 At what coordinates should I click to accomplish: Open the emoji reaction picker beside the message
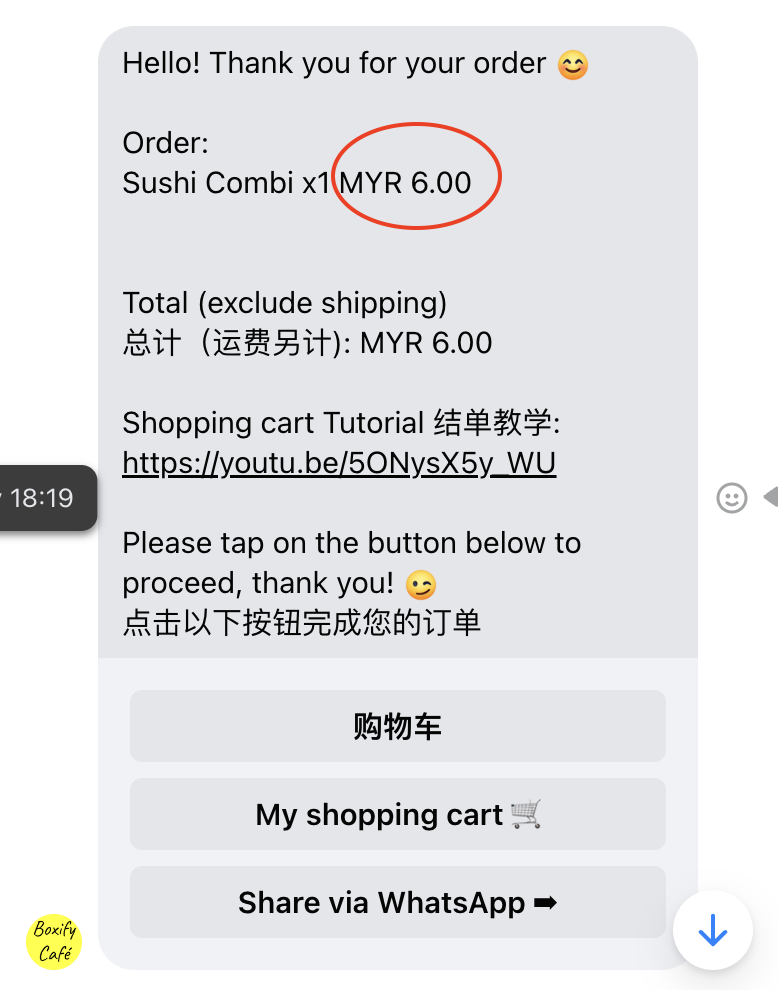click(x=732, y=498)
